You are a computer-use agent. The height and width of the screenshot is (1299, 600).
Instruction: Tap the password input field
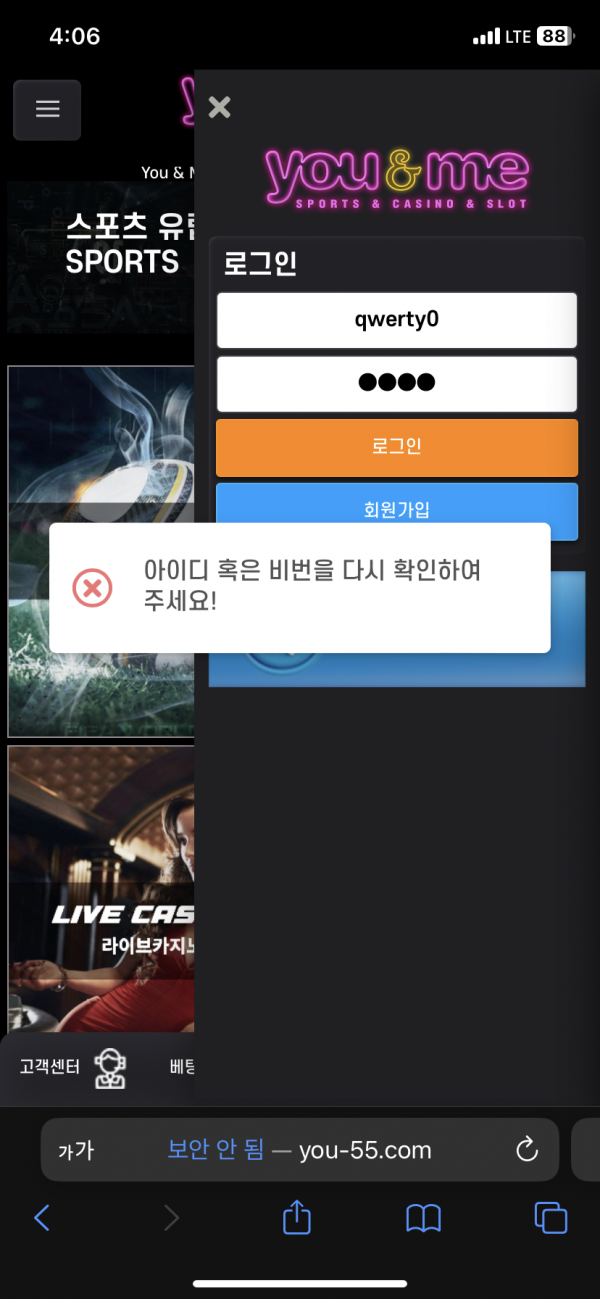[x=397, y=383]
